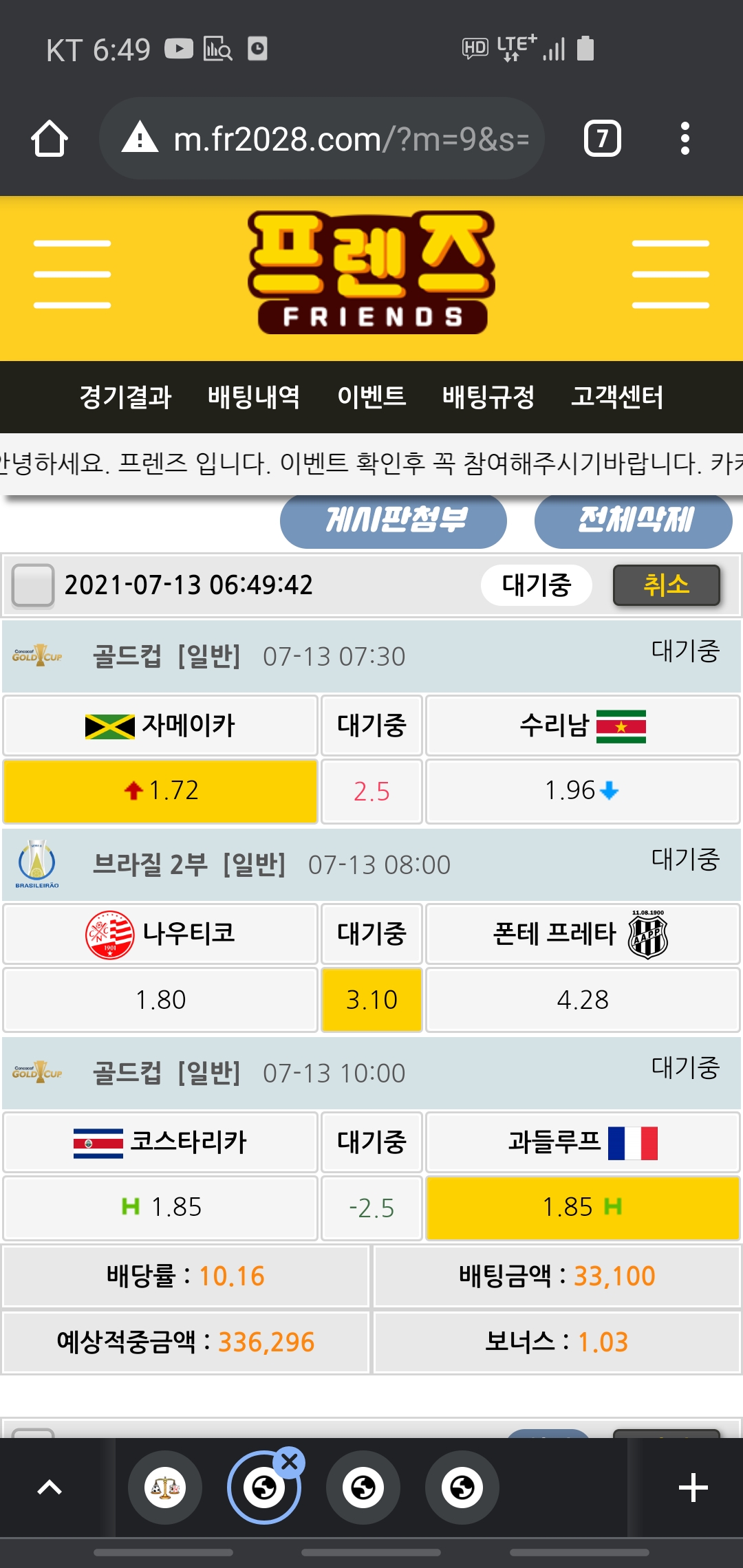This screenshot has width=743, height=1568.
Task: Add a new browser tab
Action: click(693, 1488)
